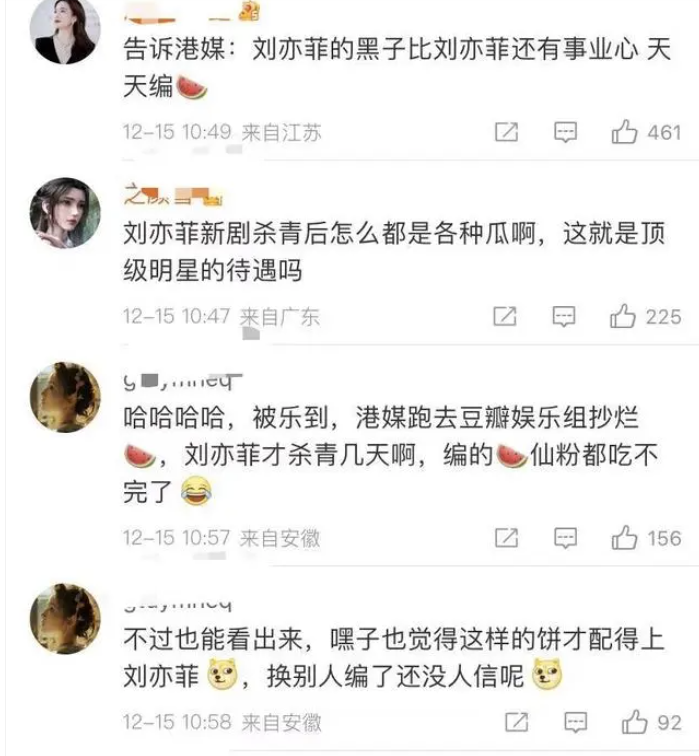Like the comment with 156 likes

coord(625,538)
